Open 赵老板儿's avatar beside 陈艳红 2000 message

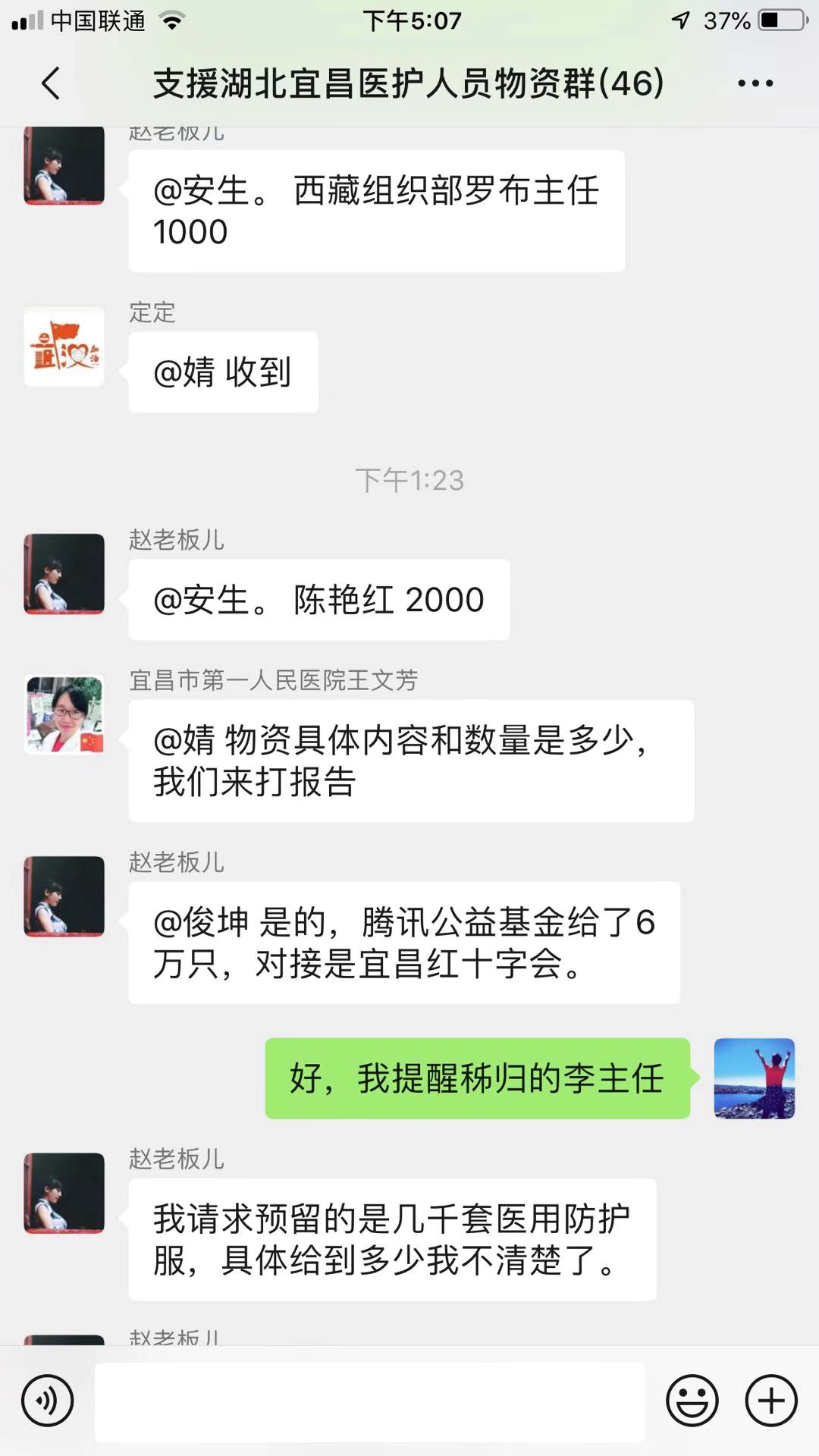[x=64, y=573]
